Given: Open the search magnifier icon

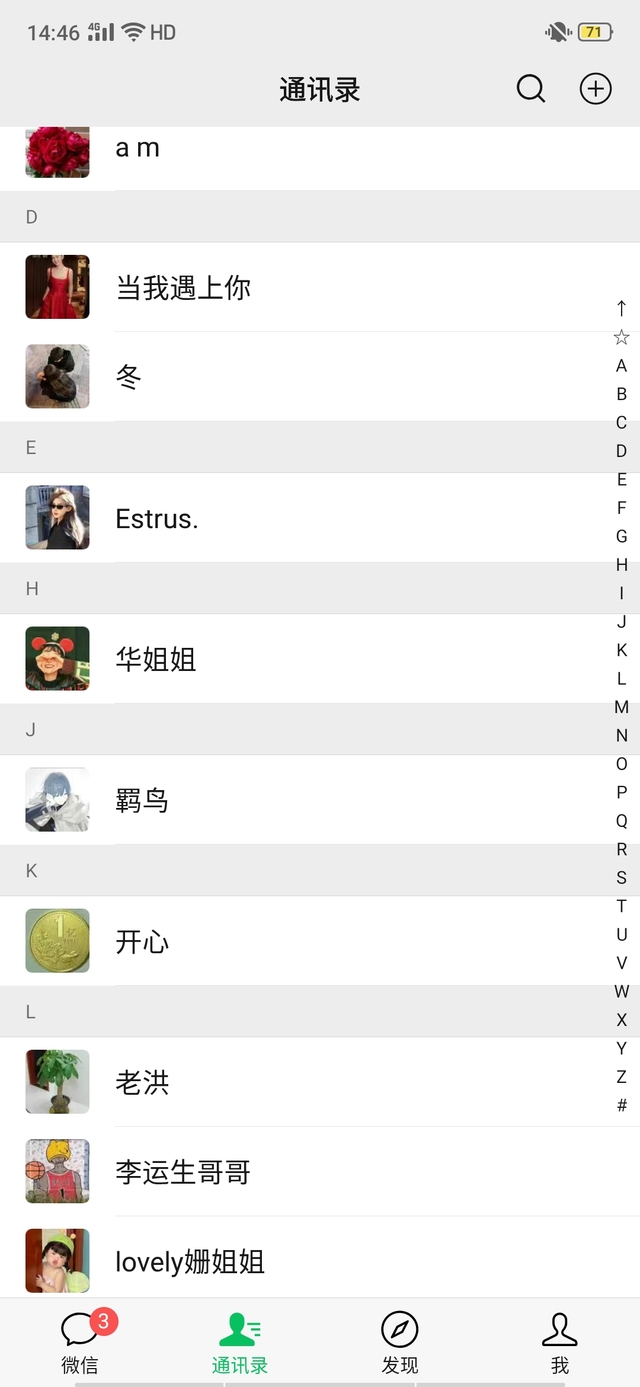Looking at the screenshot, I should click(x=531, y=90).
